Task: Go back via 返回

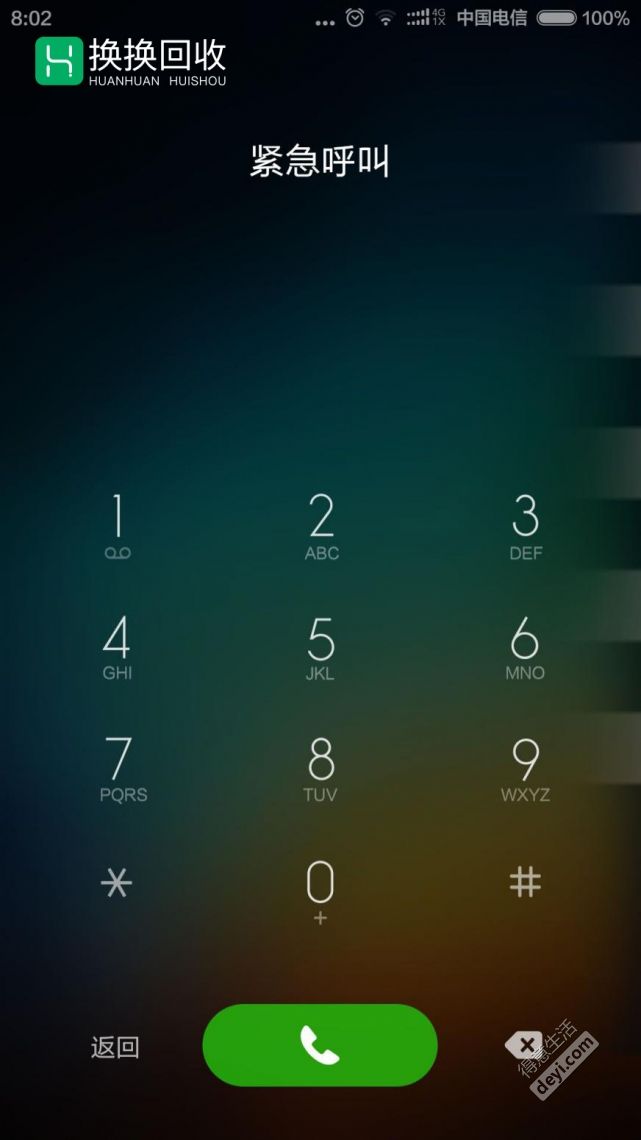Action: point(115,1047)
